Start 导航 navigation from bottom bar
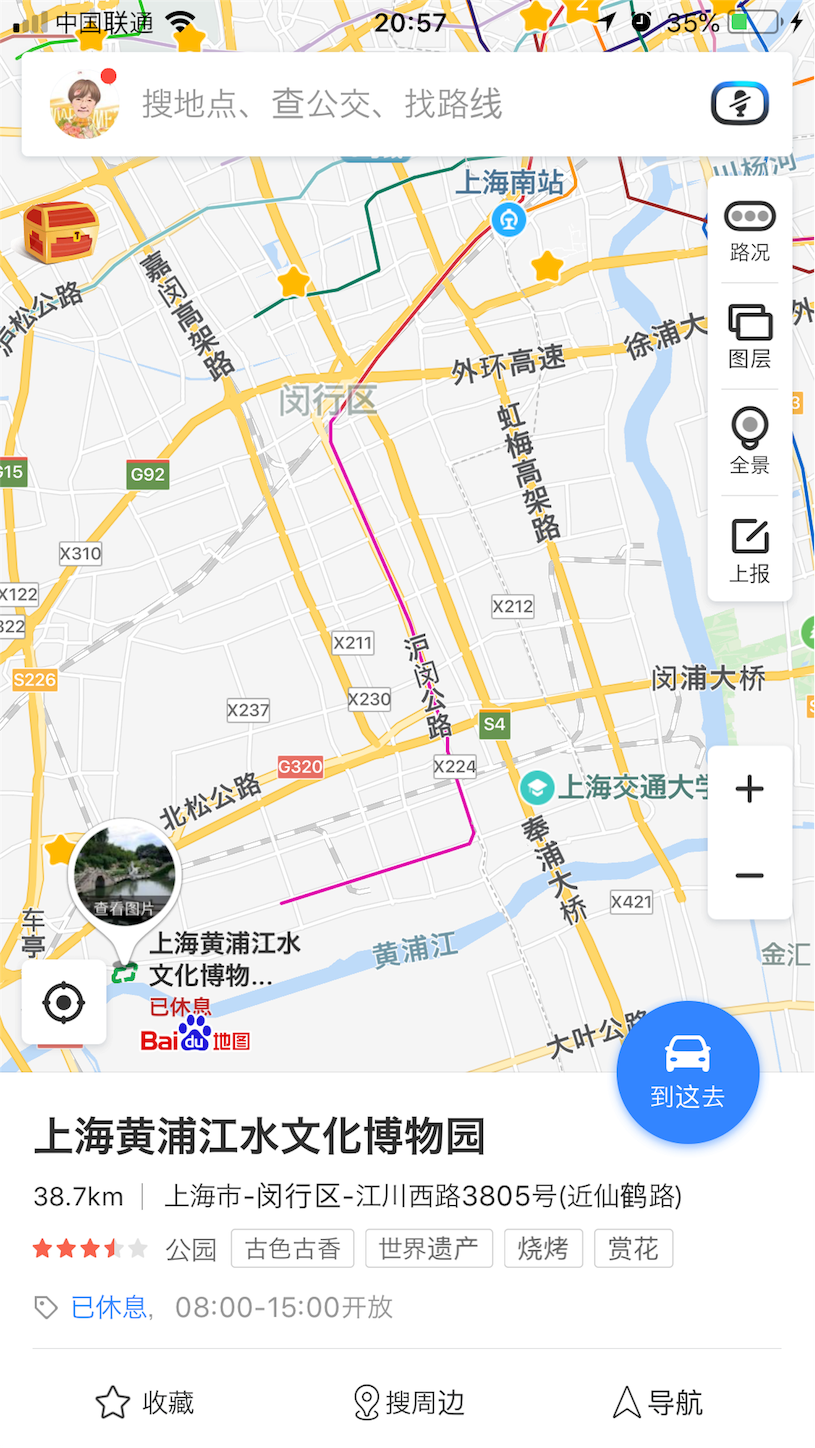This screenshot has width=815, height=1448. click(x=657, y=1402)
